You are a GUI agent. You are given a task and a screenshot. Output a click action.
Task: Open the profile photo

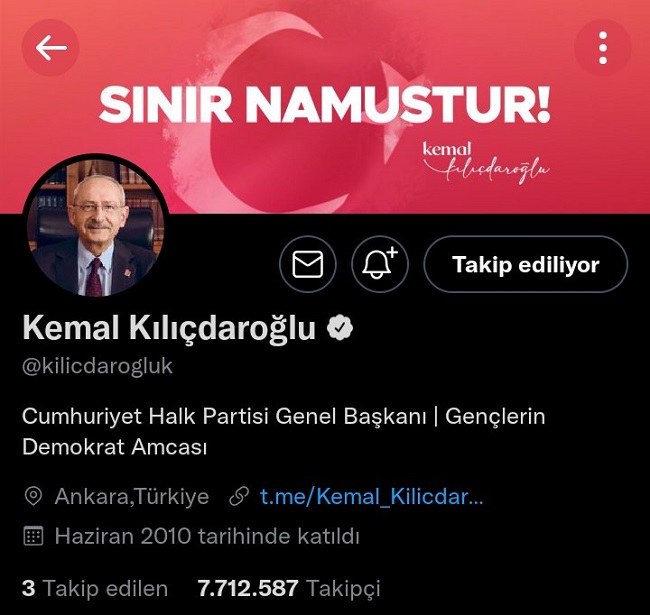click(96, 227)
